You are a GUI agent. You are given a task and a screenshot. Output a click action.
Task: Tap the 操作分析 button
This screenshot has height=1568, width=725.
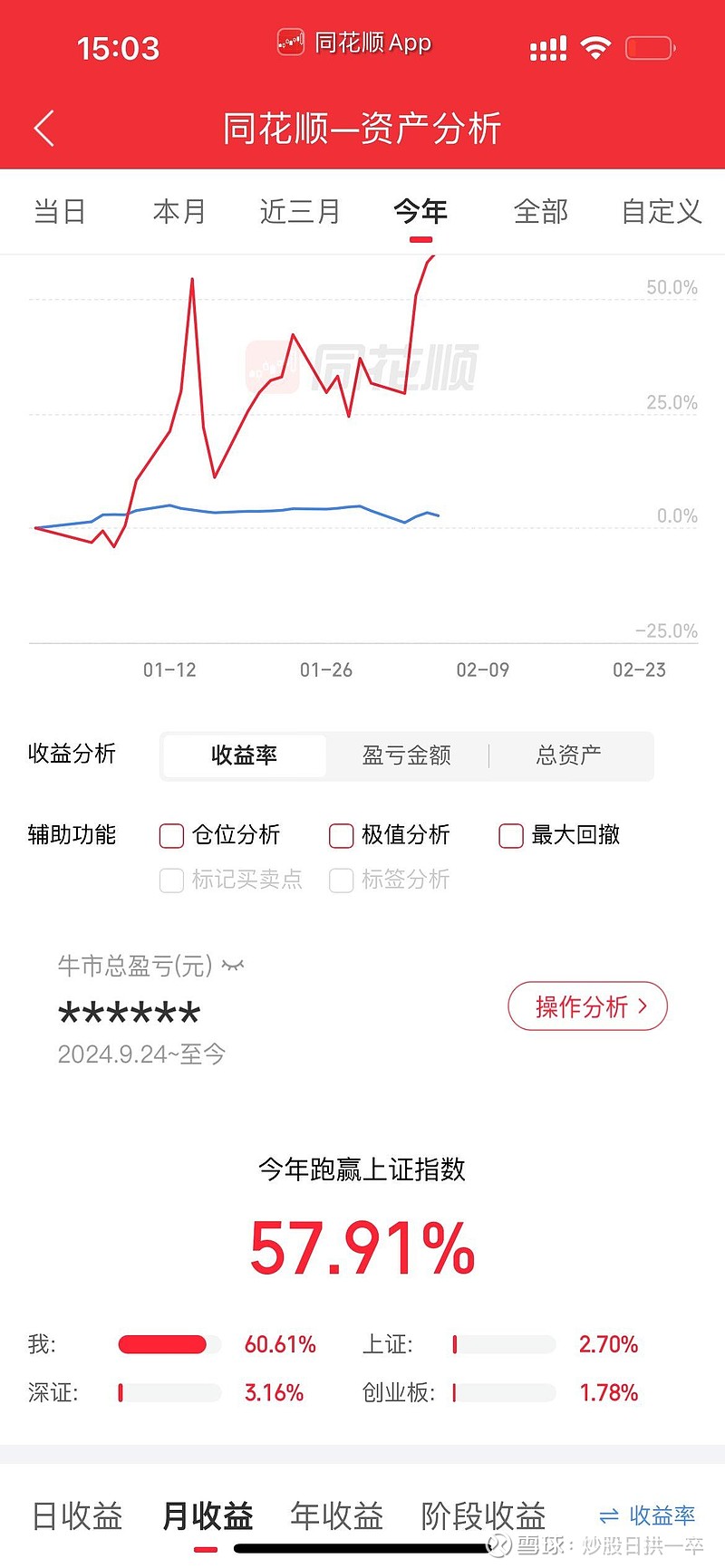[587, 1006]
